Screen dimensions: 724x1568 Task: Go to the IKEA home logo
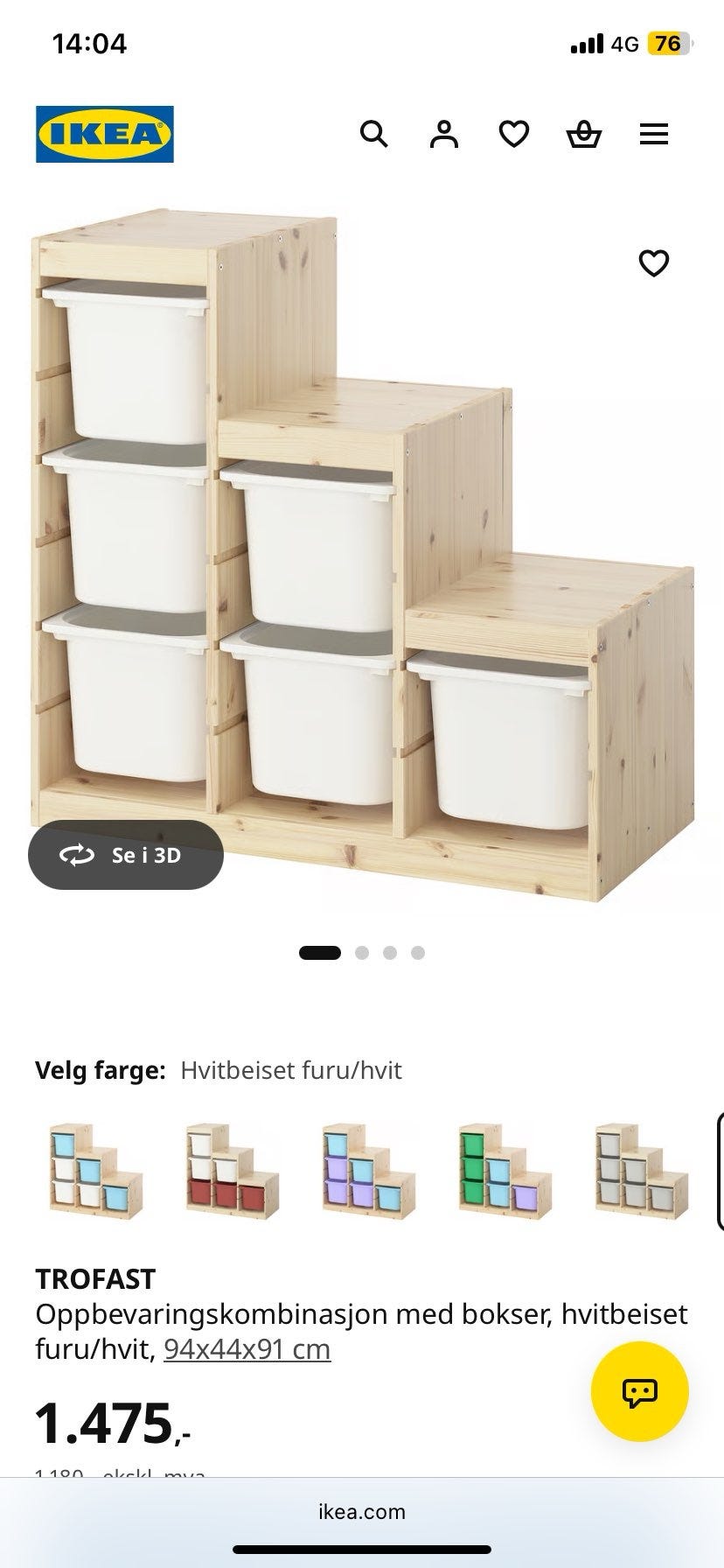point(105,134)
